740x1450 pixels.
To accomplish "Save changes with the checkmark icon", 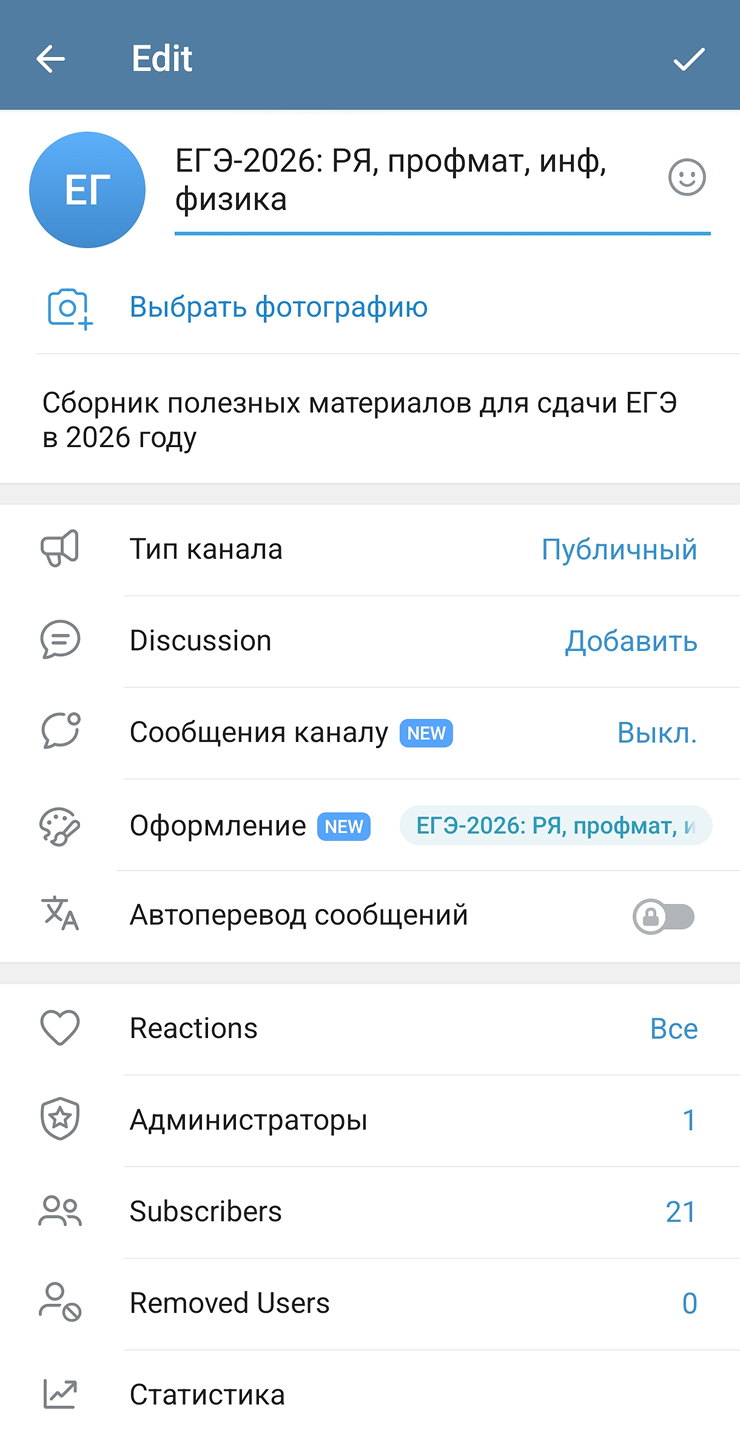I will [x=689, y=59].
